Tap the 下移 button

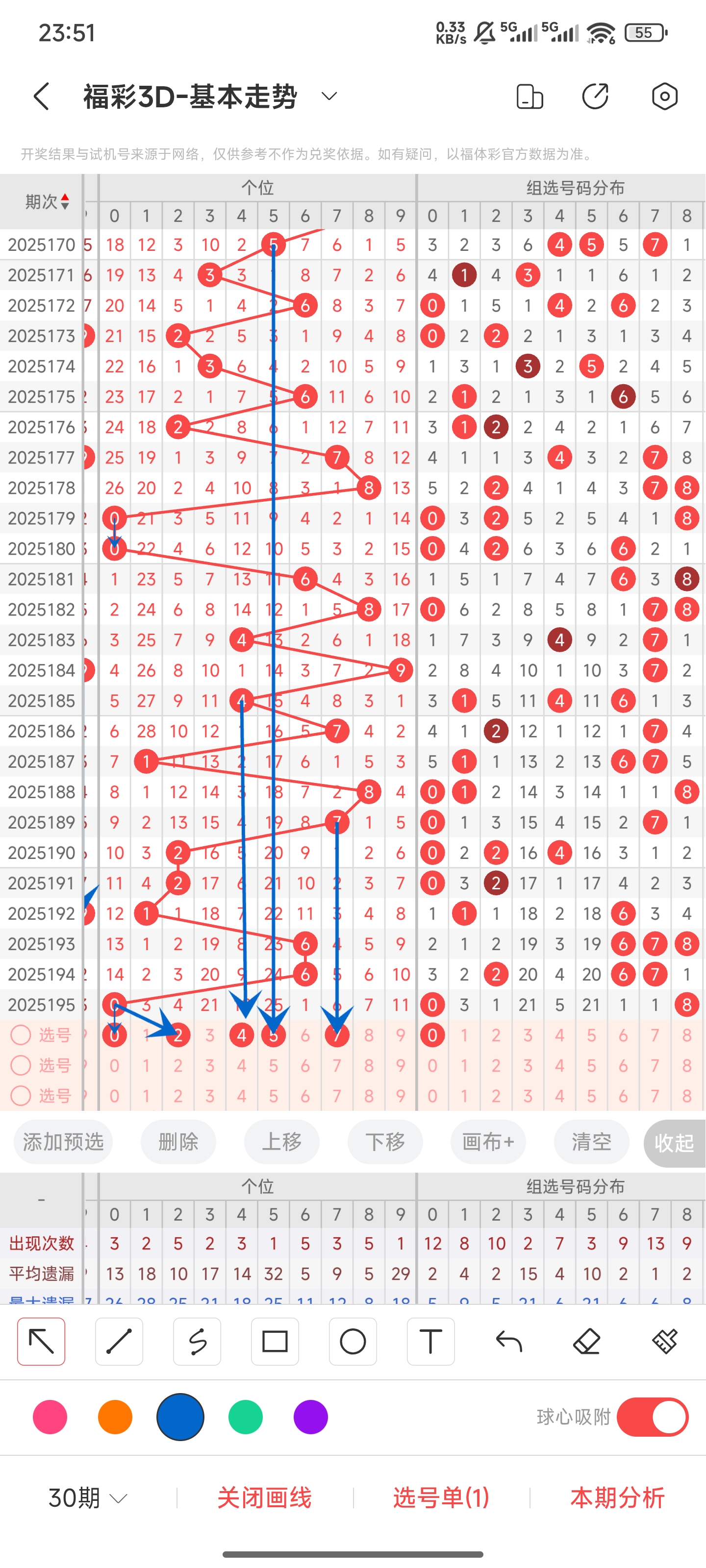385,1142
